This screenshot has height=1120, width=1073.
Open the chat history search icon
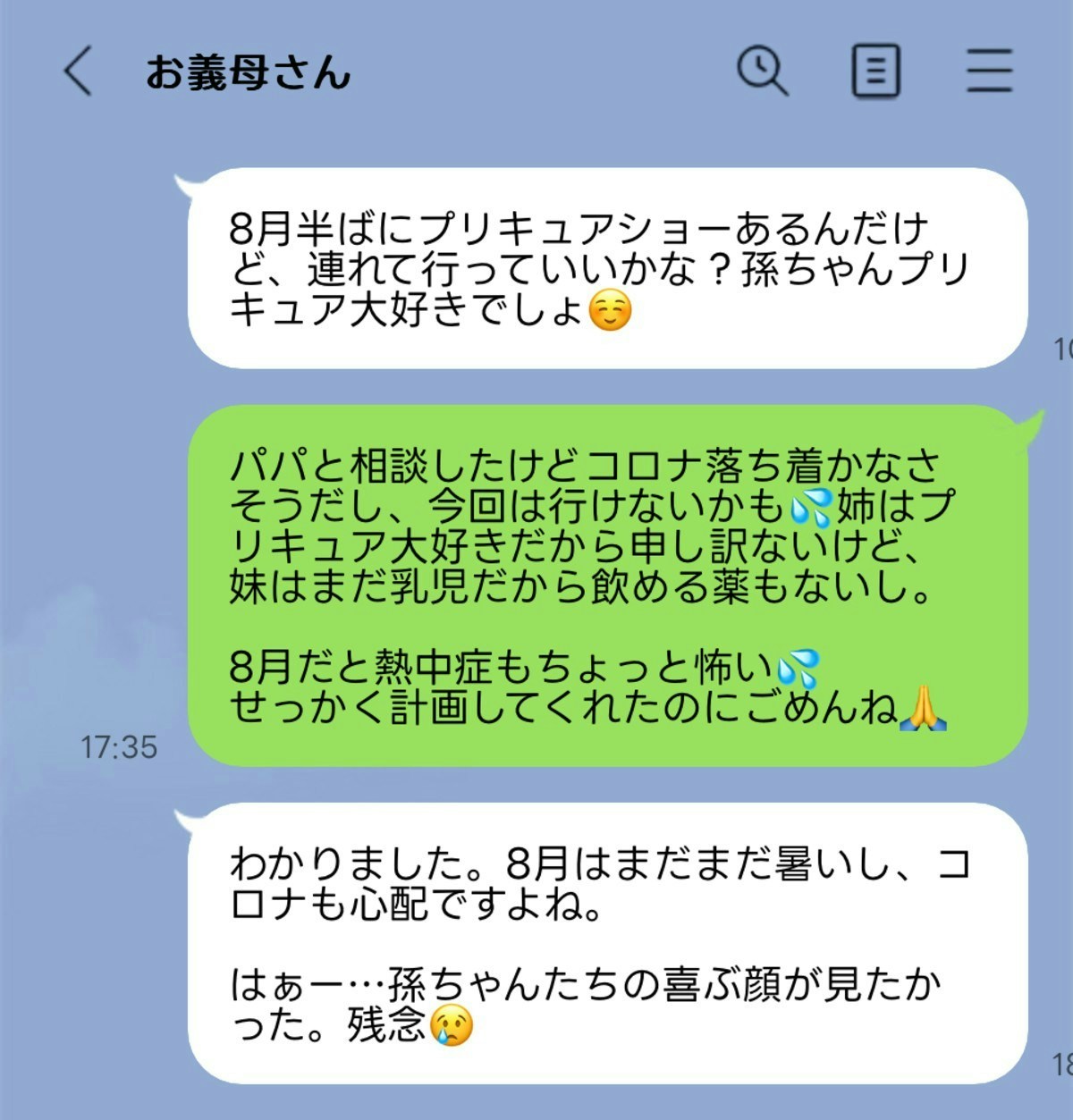tap(762, 72)
